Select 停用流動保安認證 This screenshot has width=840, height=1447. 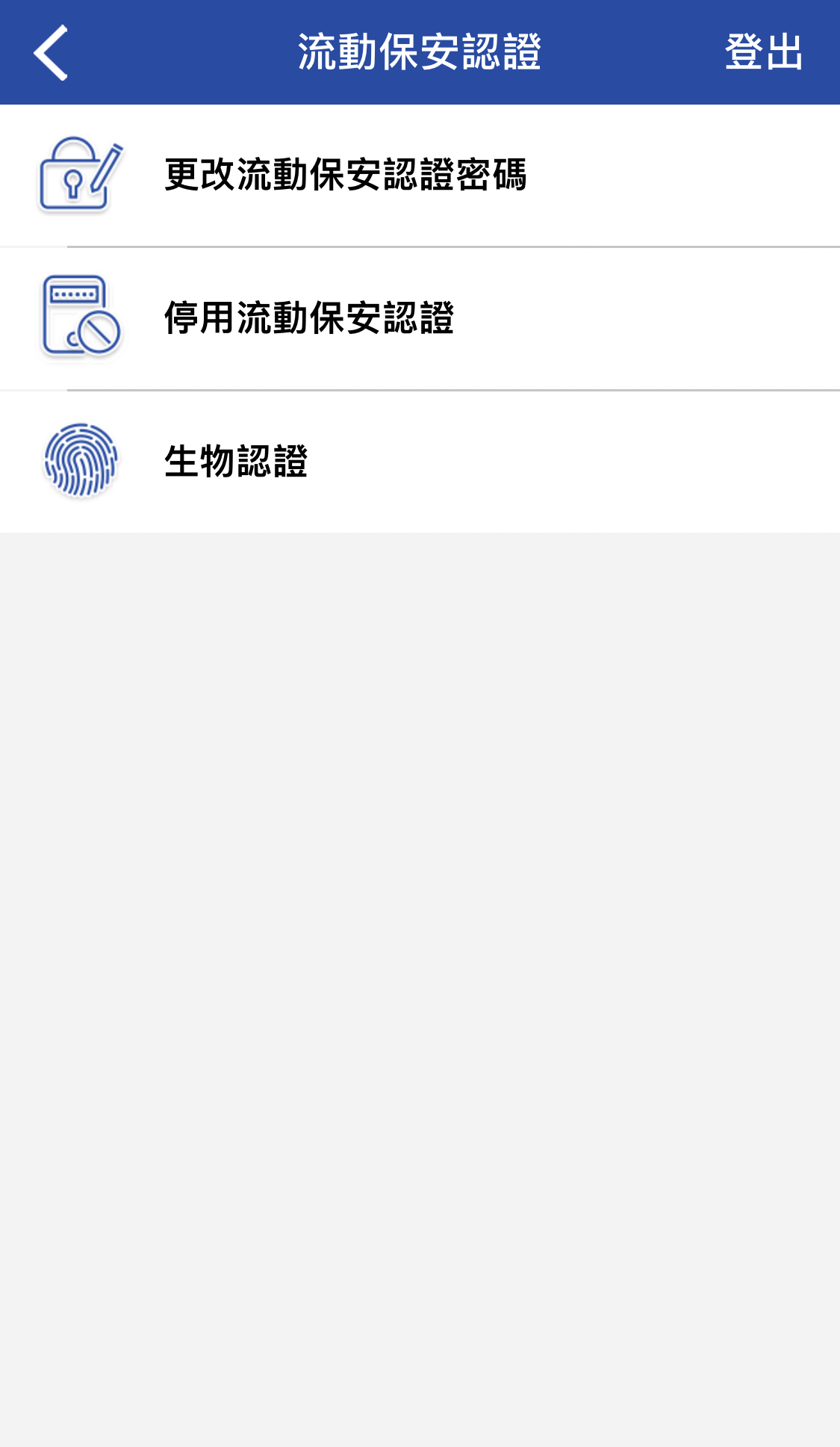click(309, 318)
